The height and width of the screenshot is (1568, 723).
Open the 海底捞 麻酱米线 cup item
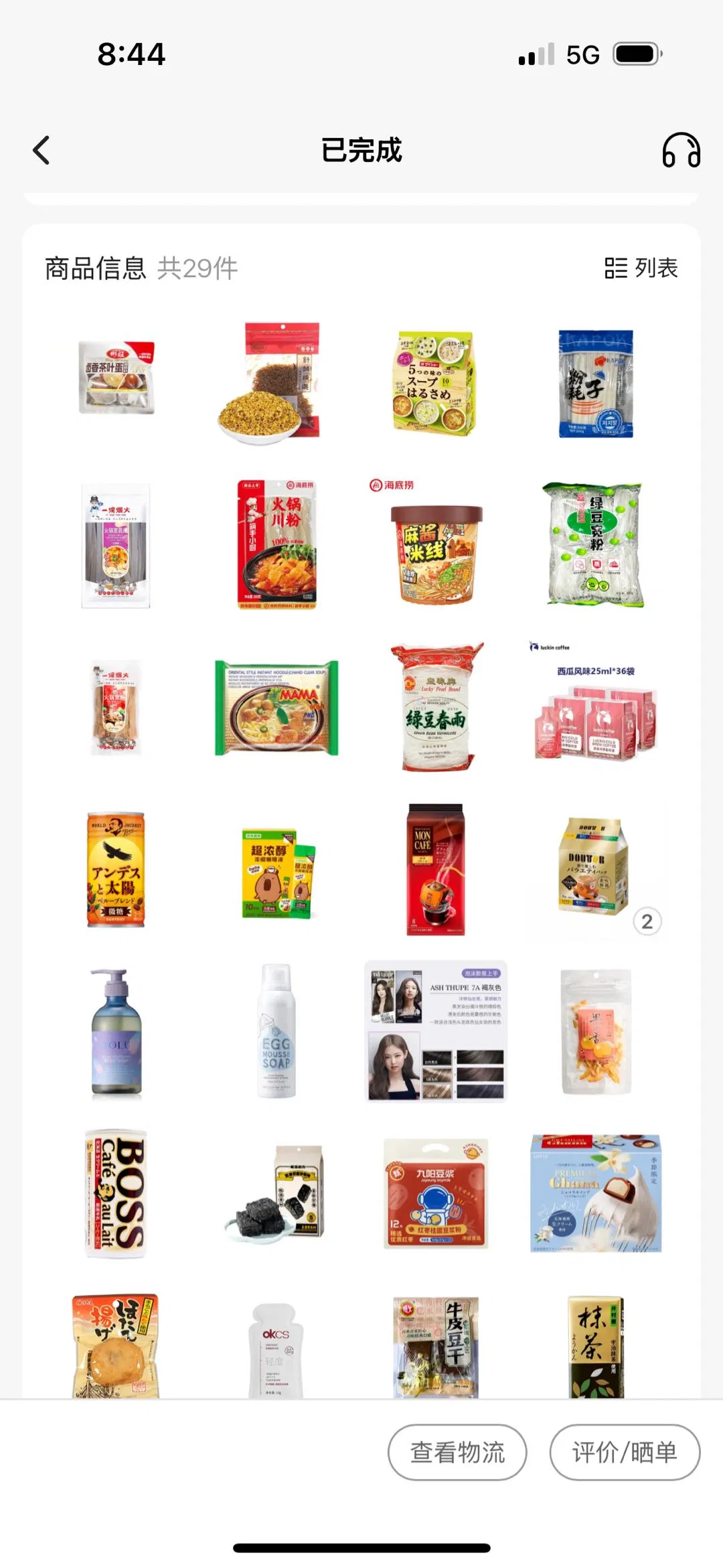coord(436,551)
